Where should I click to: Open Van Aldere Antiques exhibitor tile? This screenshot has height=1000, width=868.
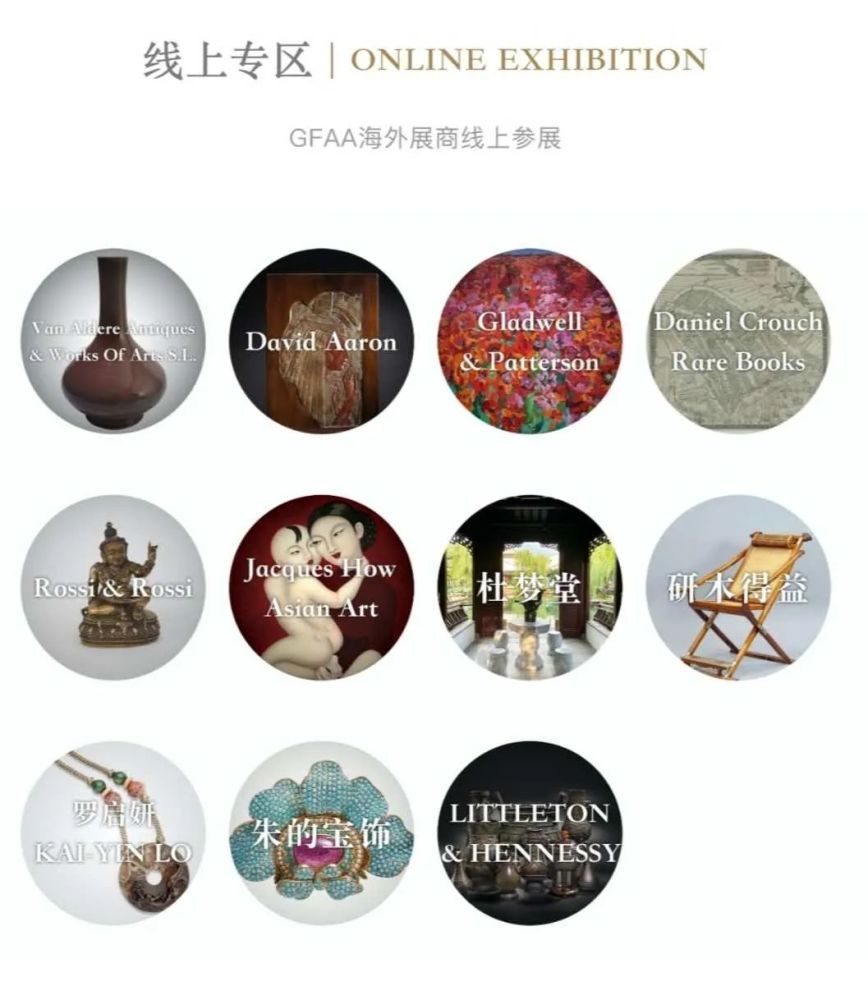[113, 341]
